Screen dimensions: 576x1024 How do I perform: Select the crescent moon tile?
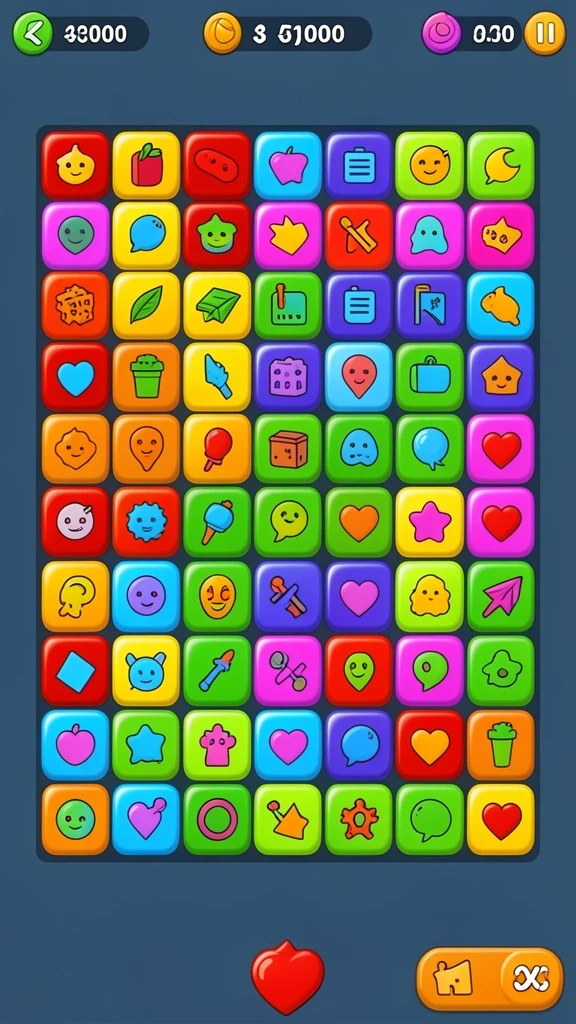[501, 165]
